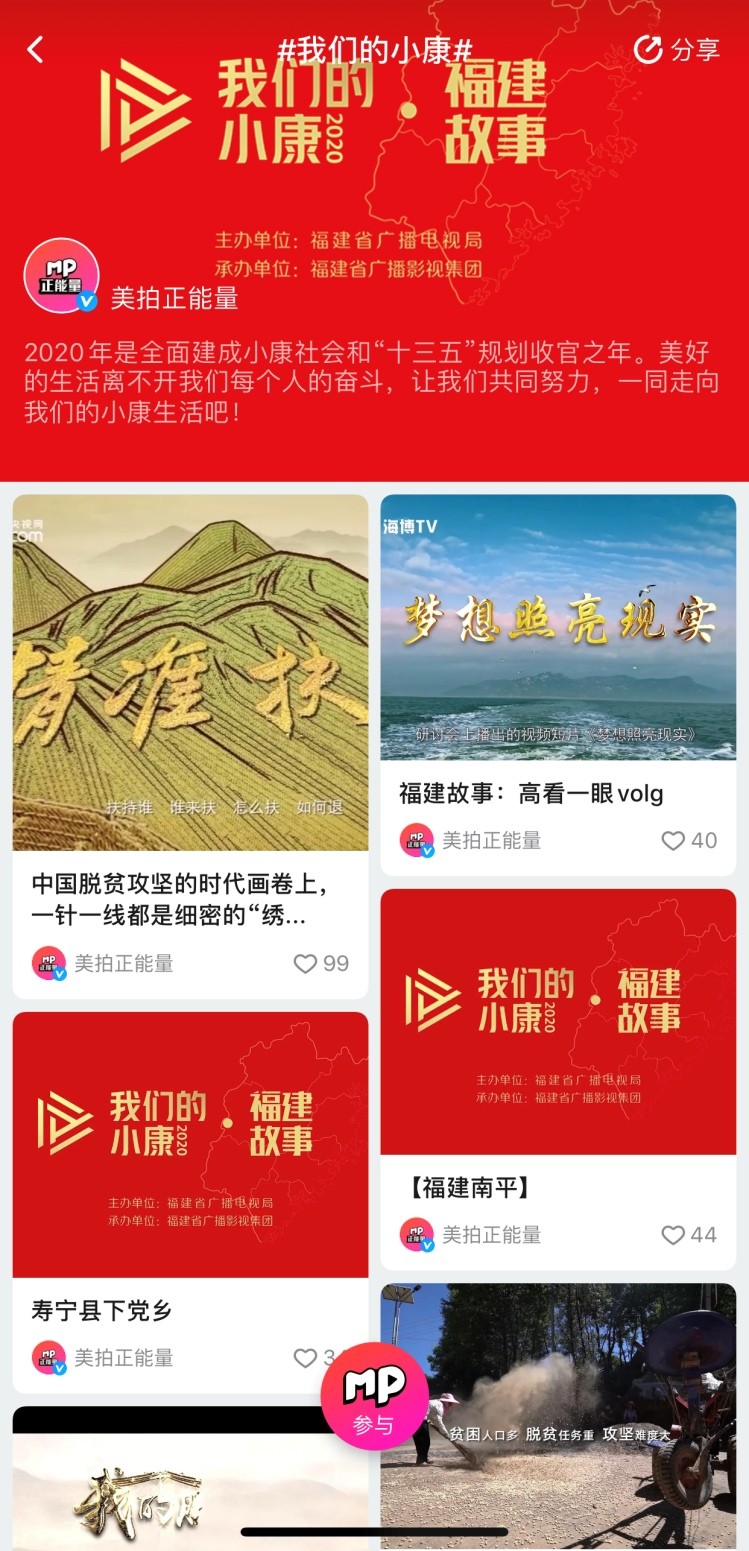The width and height of the screenshot is (749, 1551).
Task: Share this topic via 分享 button
Action: (677, 49)
